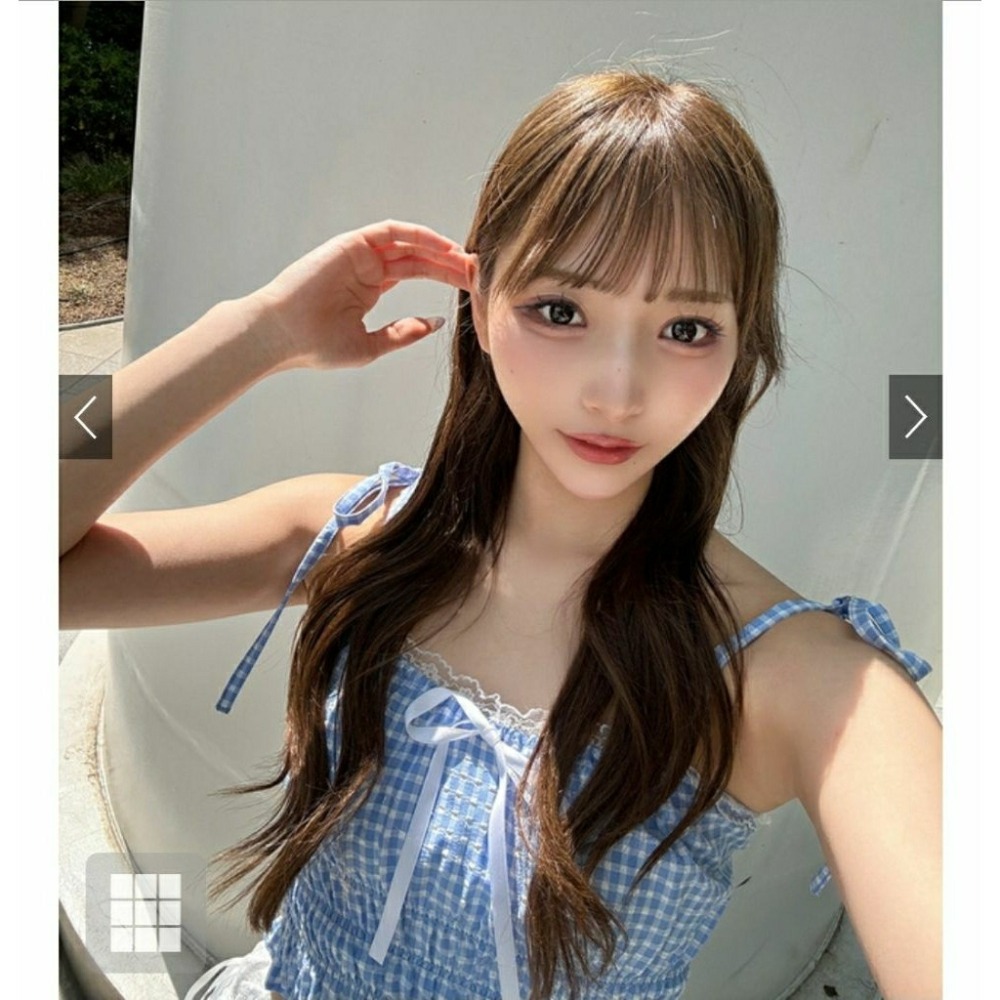The width and height of the screenshot is (1000, 1000).
Task: Open the image grid thumbnail view
Action: 144,912
